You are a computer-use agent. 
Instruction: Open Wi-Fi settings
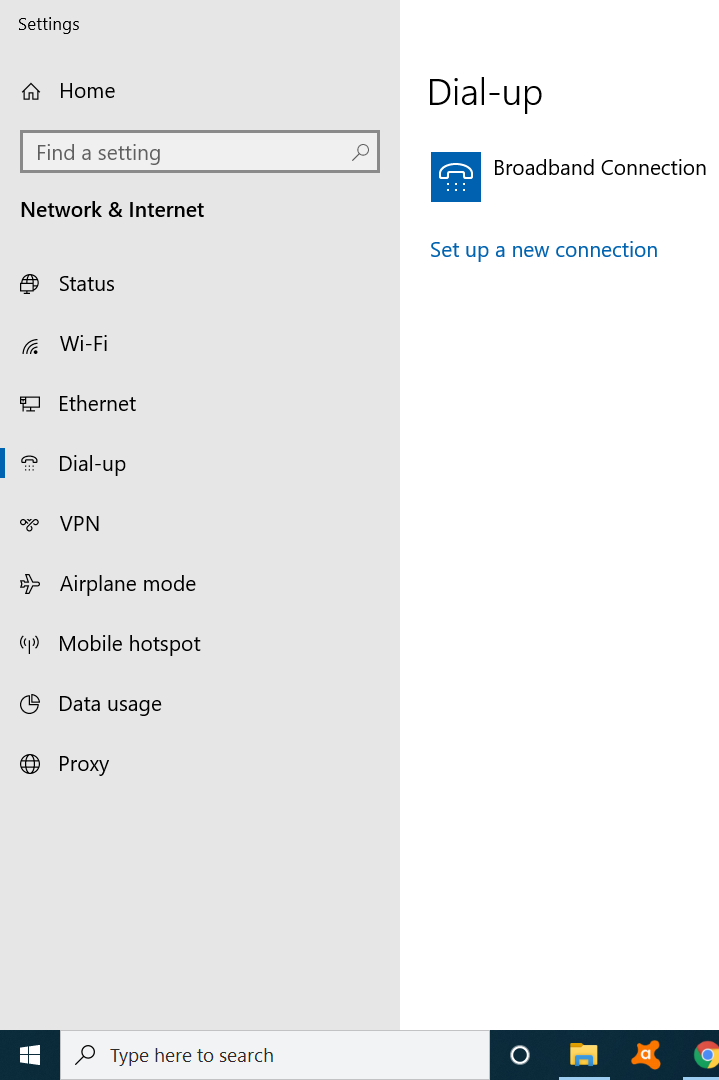[83, 344]
